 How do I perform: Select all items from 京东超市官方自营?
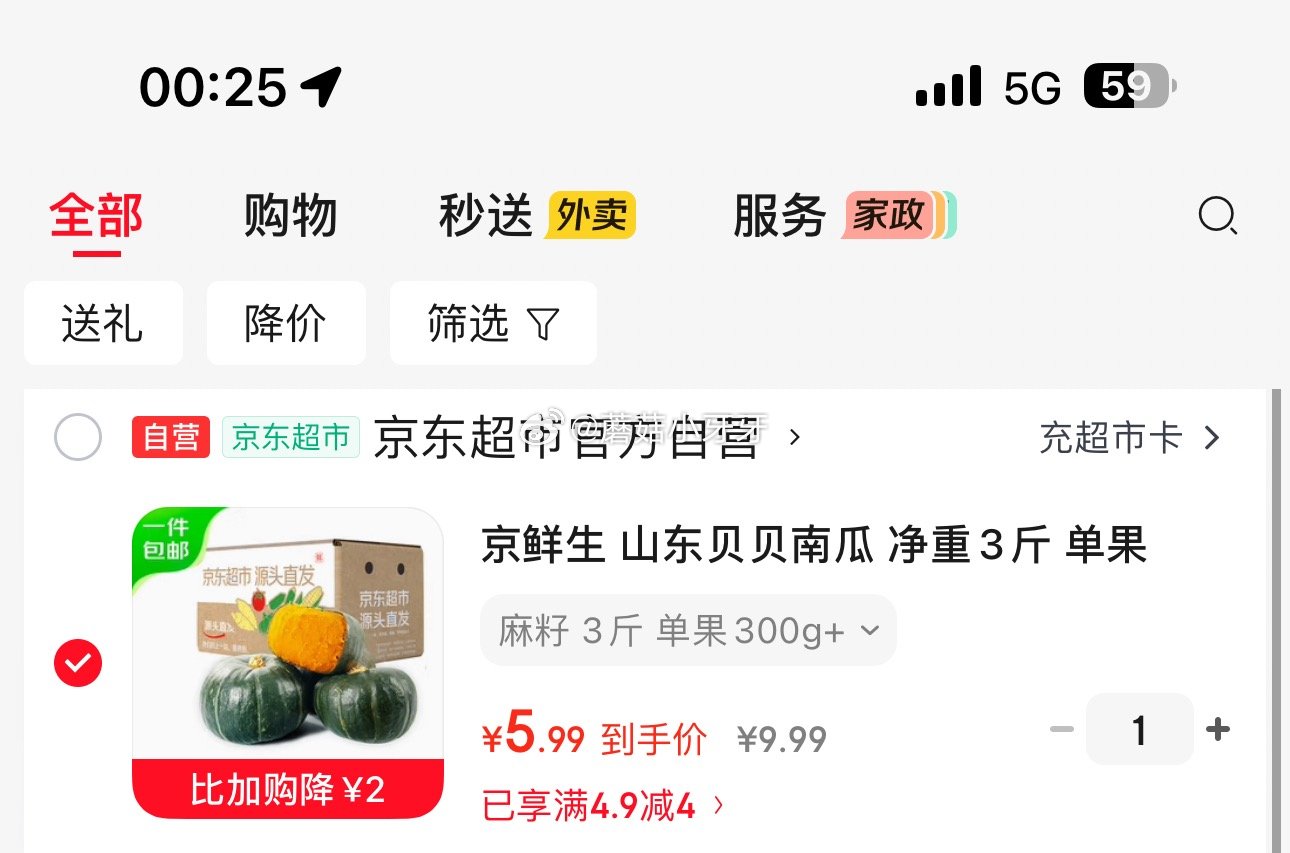(x=78, y=437)
